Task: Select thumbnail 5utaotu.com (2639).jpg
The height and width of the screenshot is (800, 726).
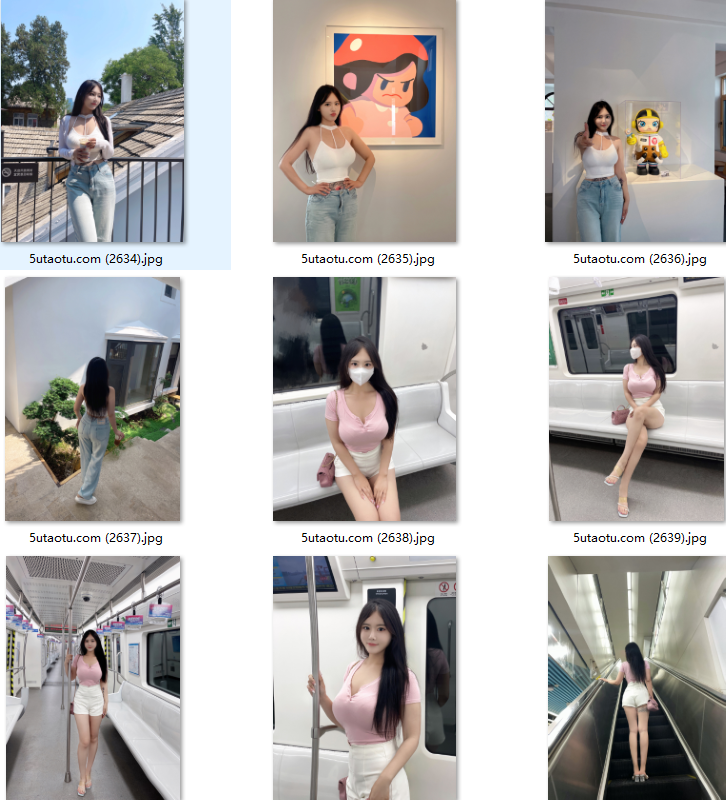Action: 637,399
